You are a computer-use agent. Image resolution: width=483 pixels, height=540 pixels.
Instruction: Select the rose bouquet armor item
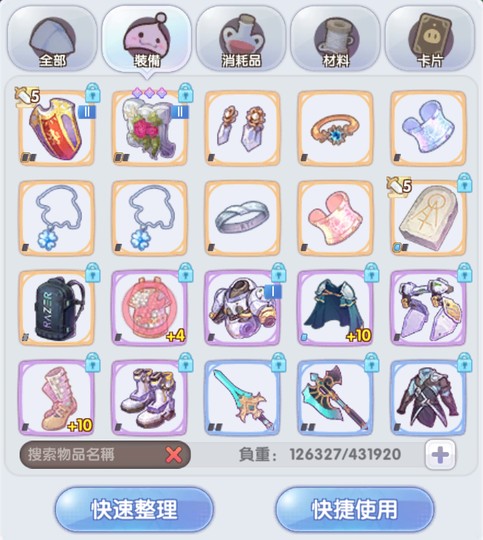pyautogui.click(x=150, y=128)
